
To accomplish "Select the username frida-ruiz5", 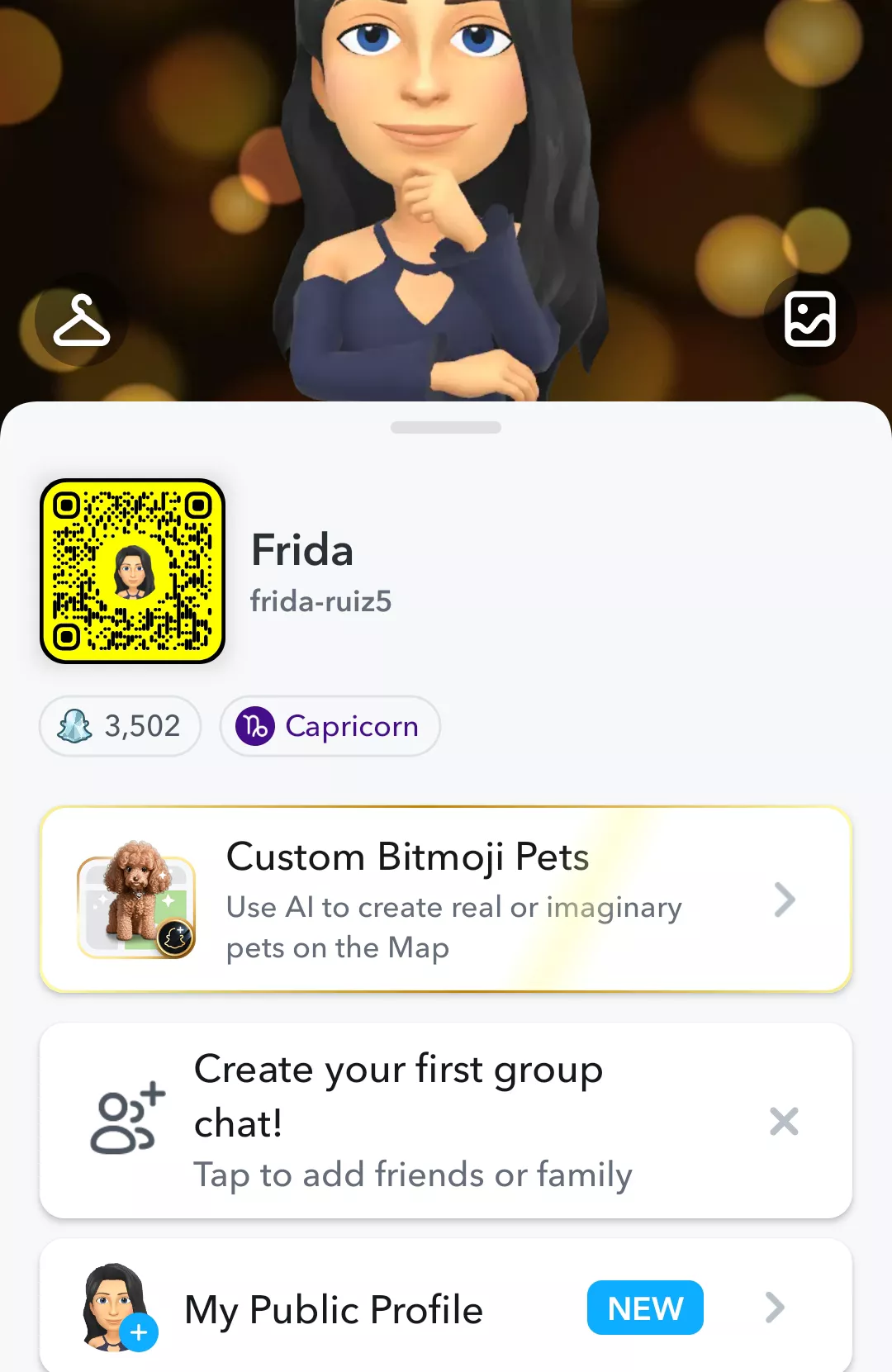I will point(321,601).
